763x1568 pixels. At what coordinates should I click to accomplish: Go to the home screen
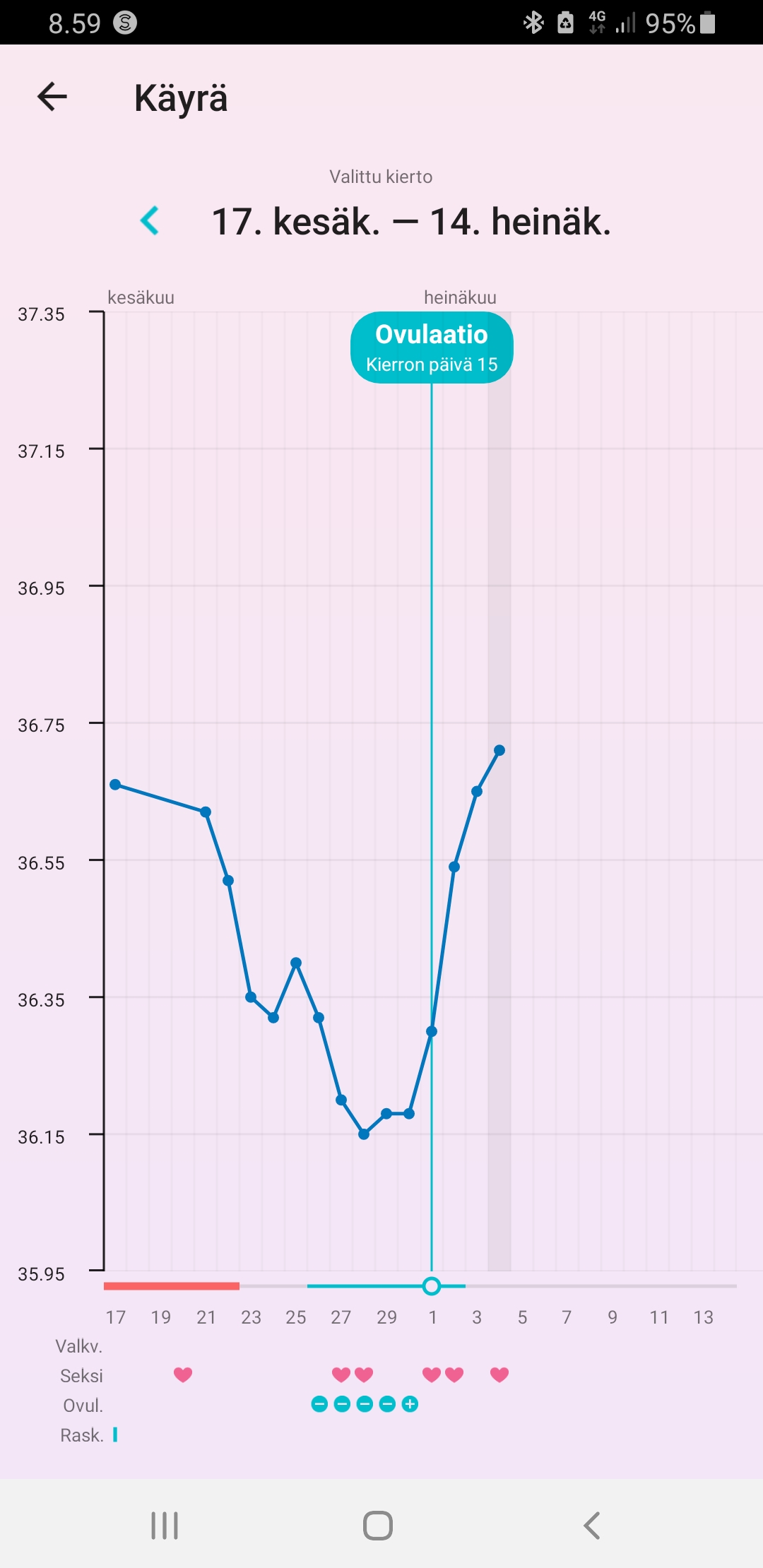[378, 1525]
